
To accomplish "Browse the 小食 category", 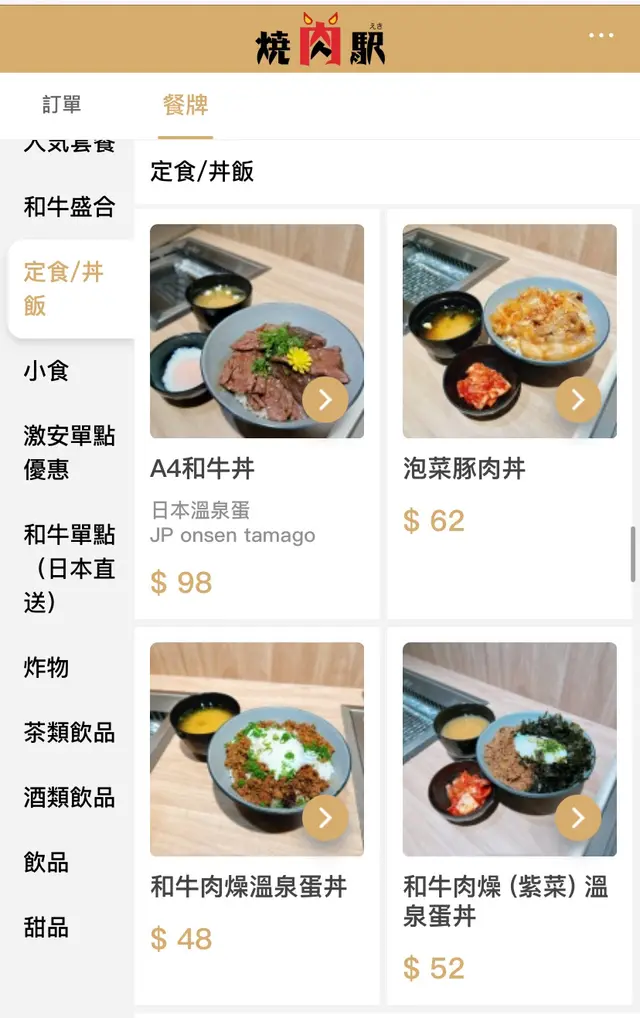I will (46, 371).
